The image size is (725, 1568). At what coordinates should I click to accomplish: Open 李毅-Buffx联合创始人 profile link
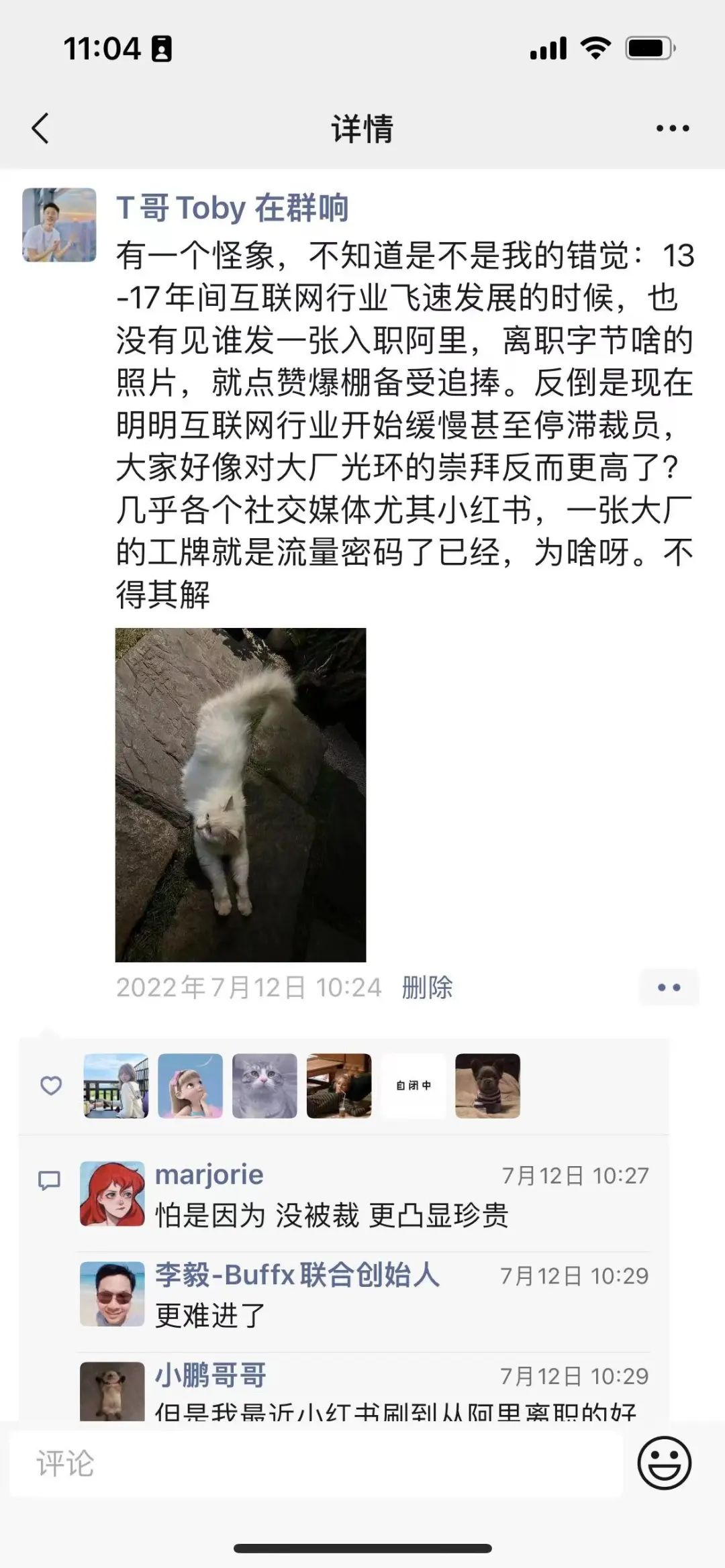(x=297, y=1275)
